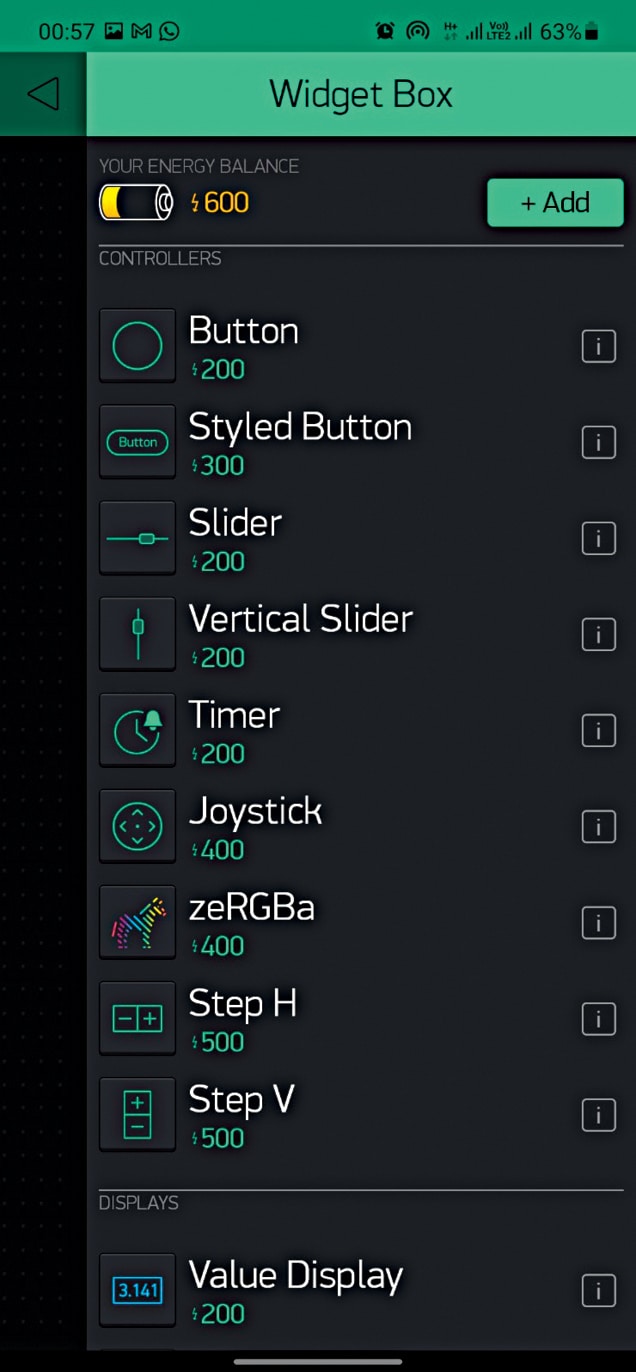Add the Step V widget
636x1372 pixels.
(241, 1114)
